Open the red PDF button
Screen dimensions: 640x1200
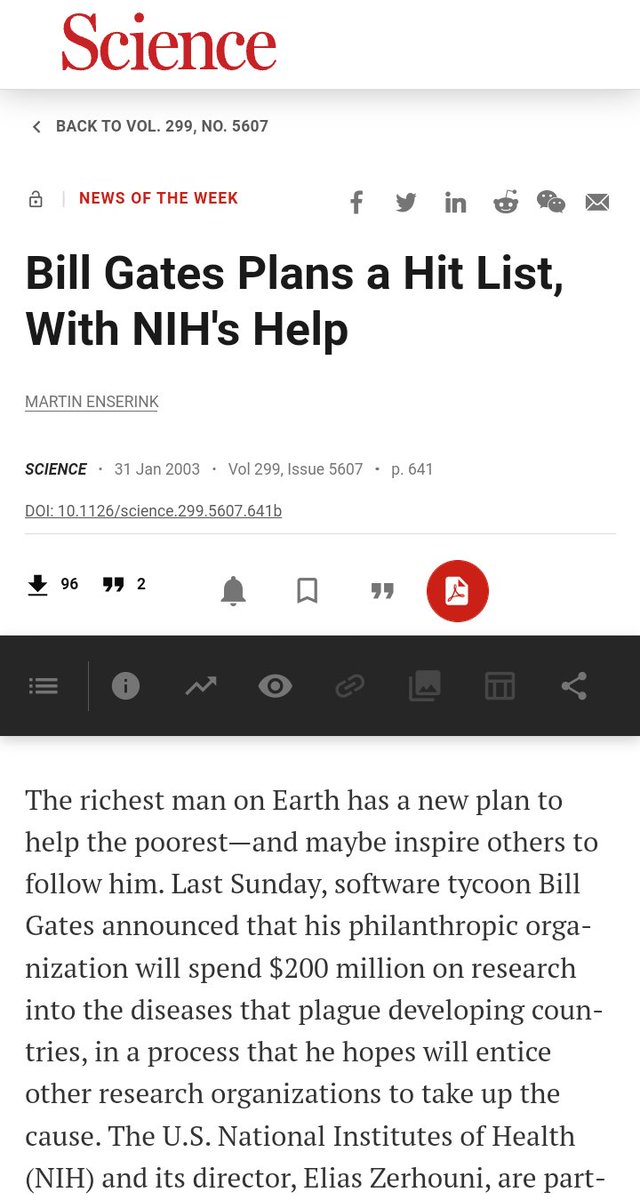click(457, 591)
